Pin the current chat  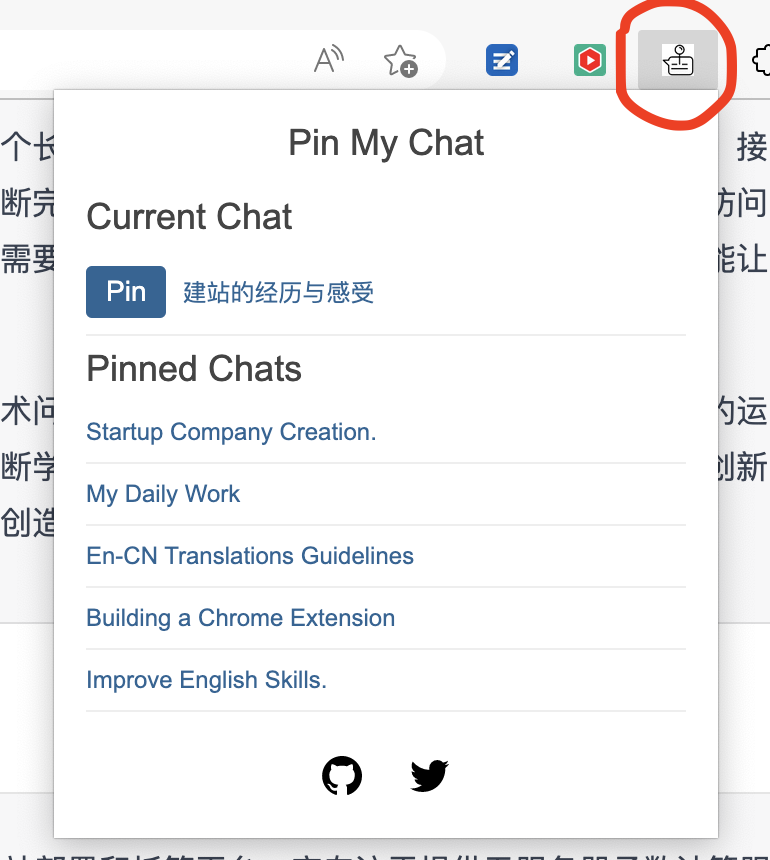pos(126,292)
